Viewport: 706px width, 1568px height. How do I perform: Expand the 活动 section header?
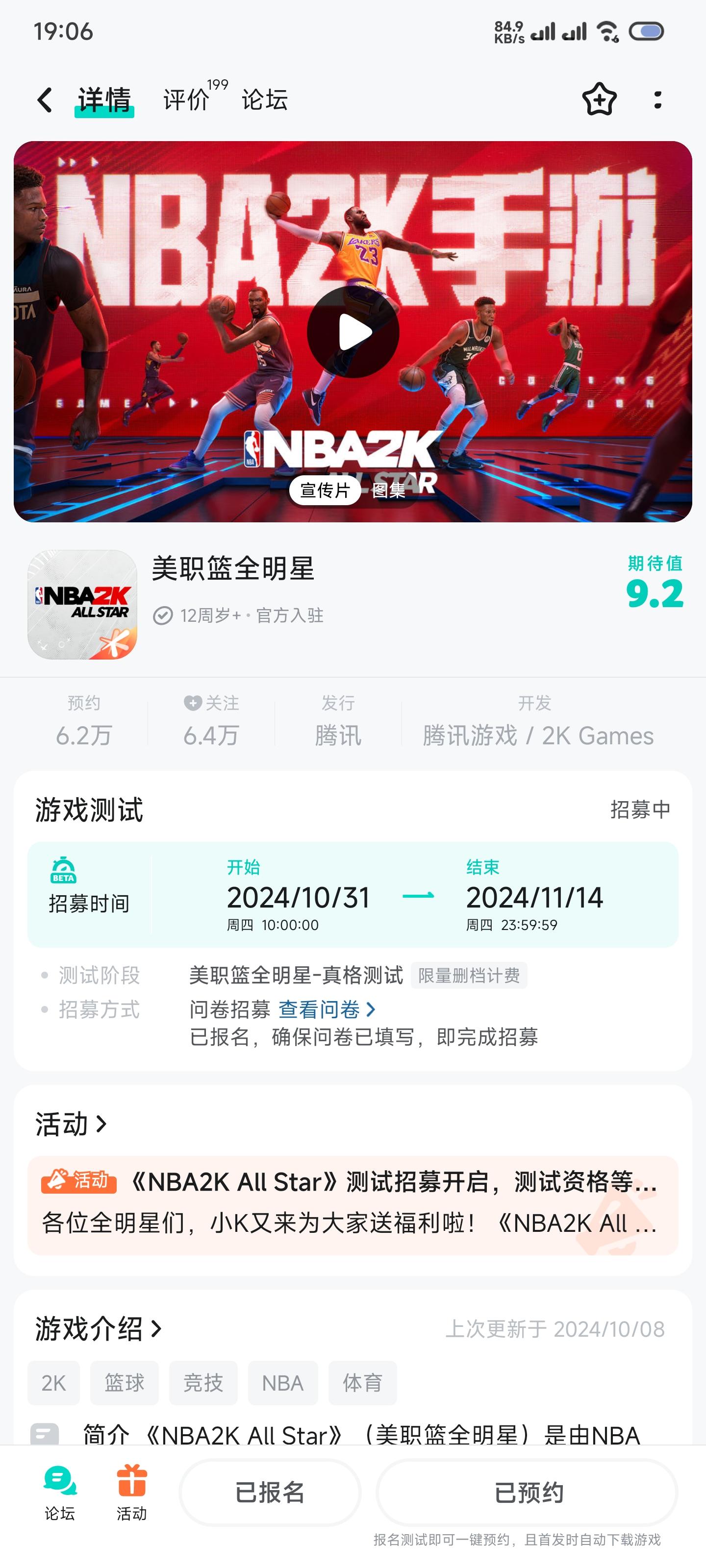point(71,1124)
